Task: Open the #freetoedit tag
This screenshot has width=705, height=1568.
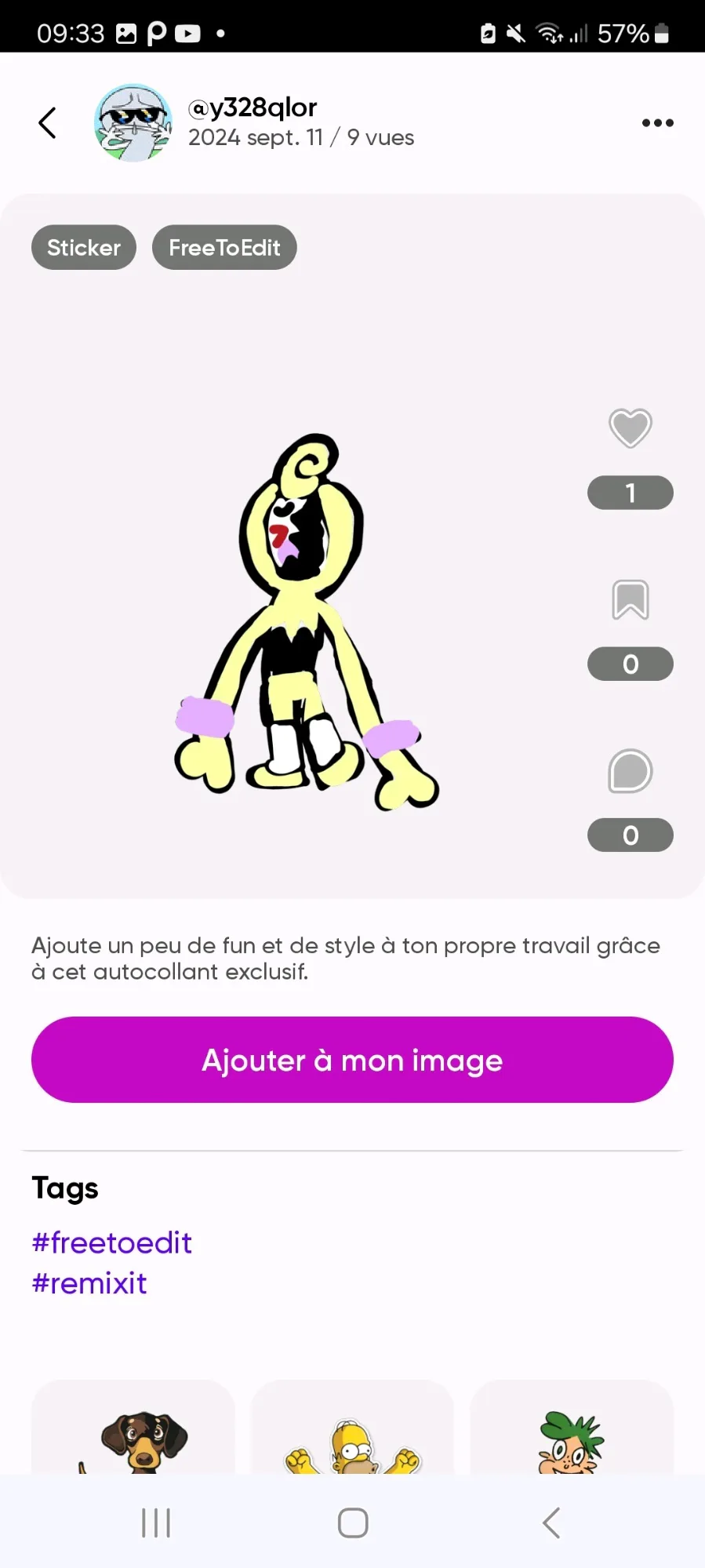Action: tap(112, 1242)
